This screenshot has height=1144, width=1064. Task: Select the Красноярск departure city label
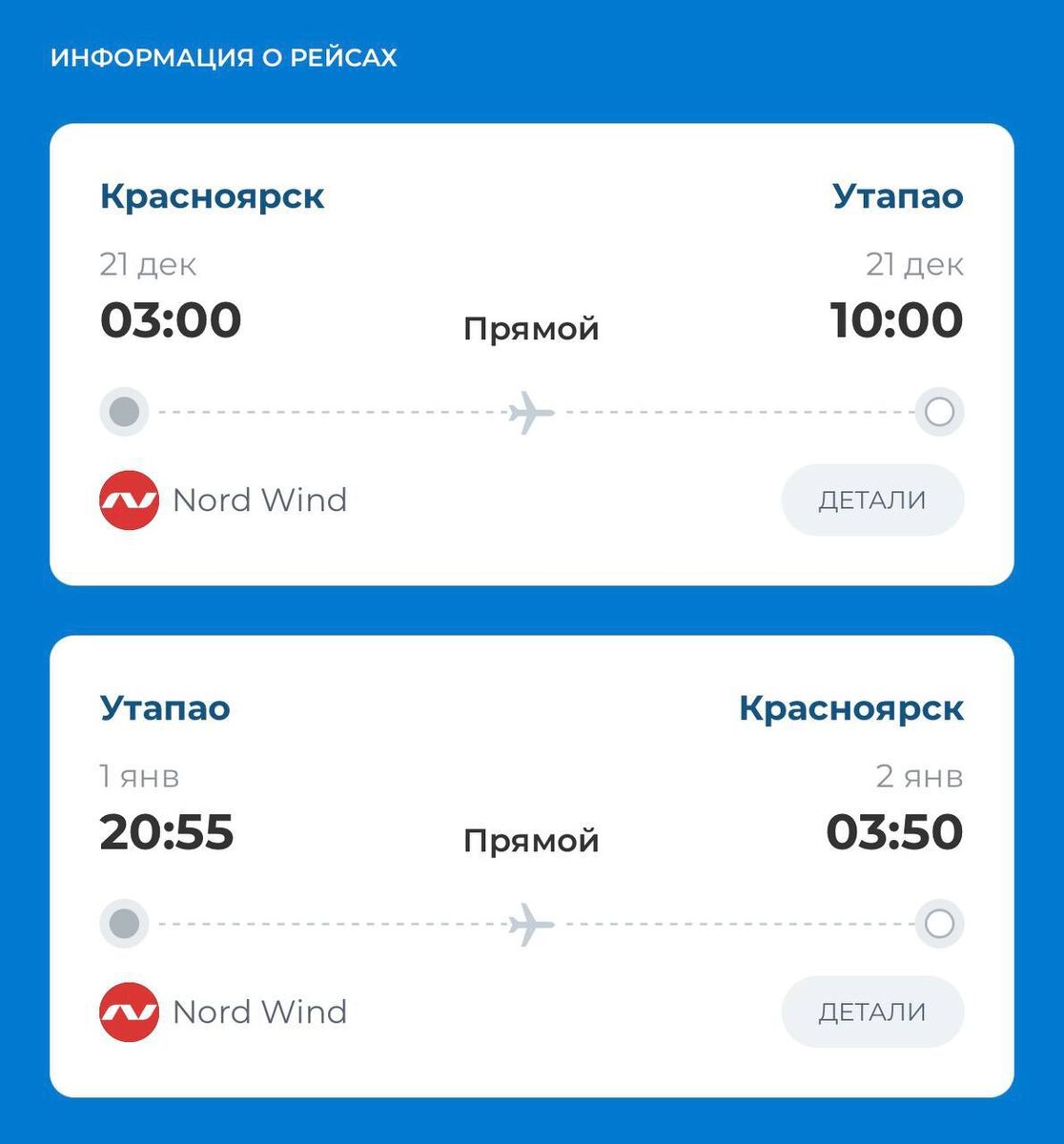click(213, 195)
